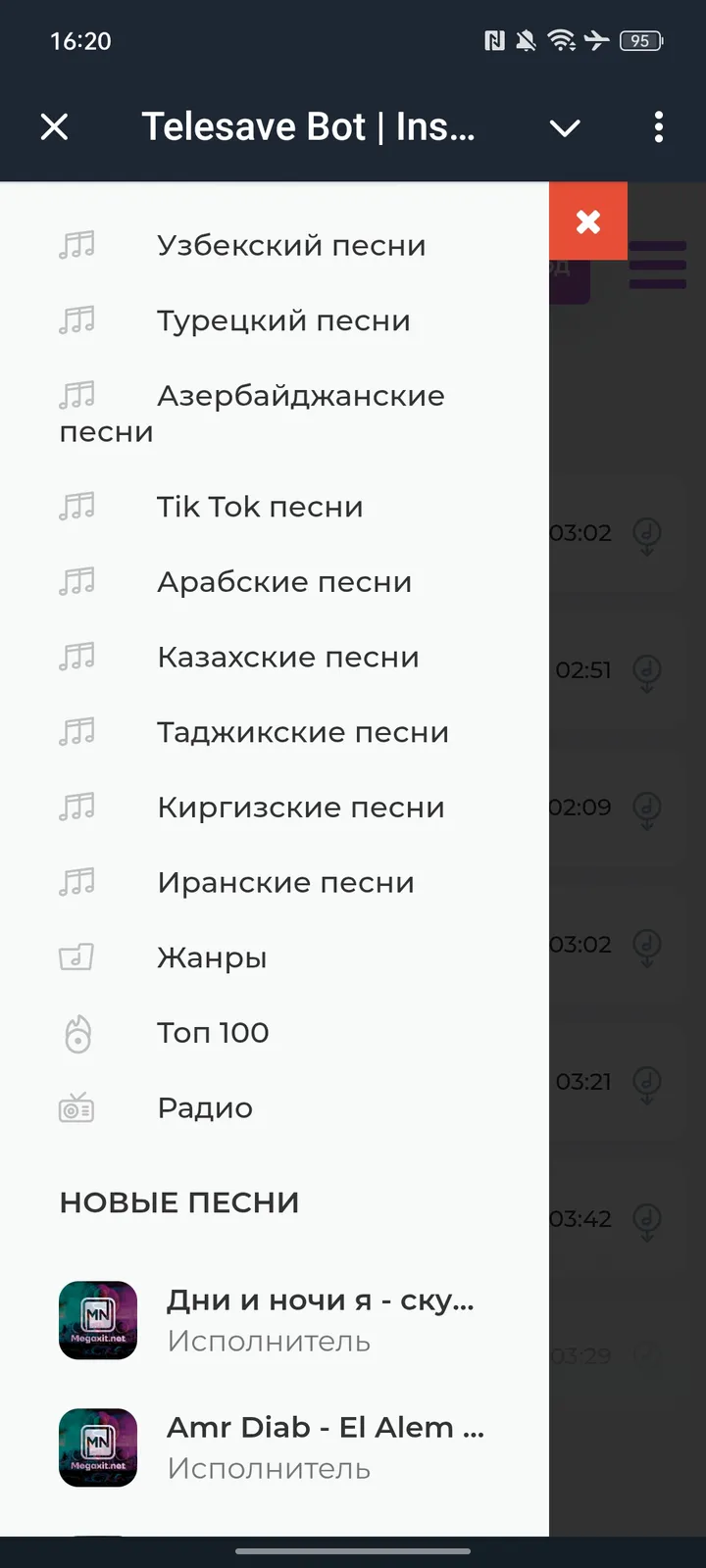This screenshot has height=1568, width=706.
Task: Open Радио via the radio icon
Action: click(x=76, y=1107)
